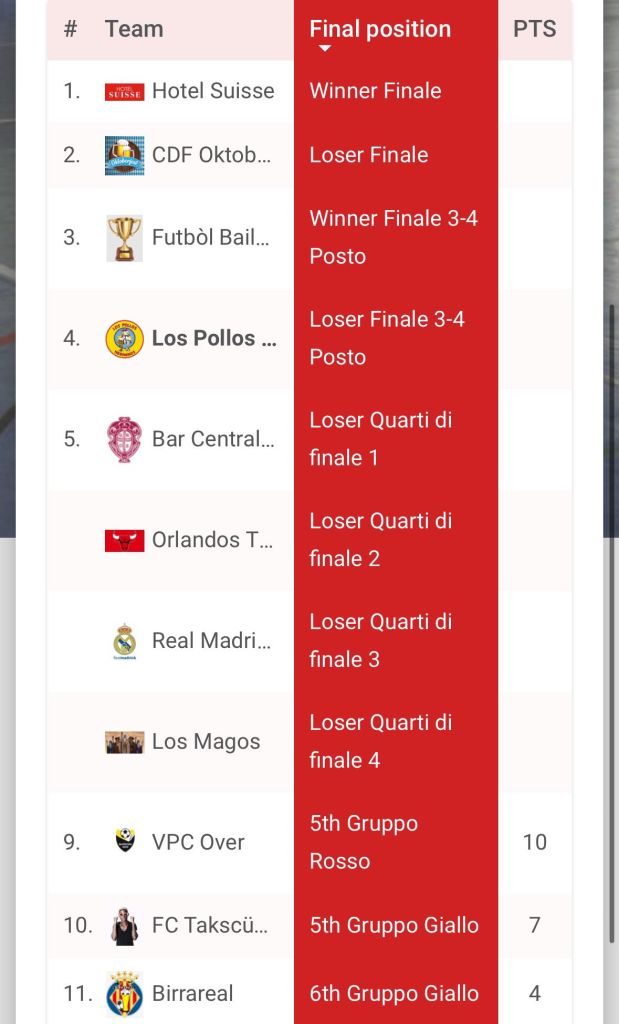Open the Hotel Suisse team row

point(212,91)
